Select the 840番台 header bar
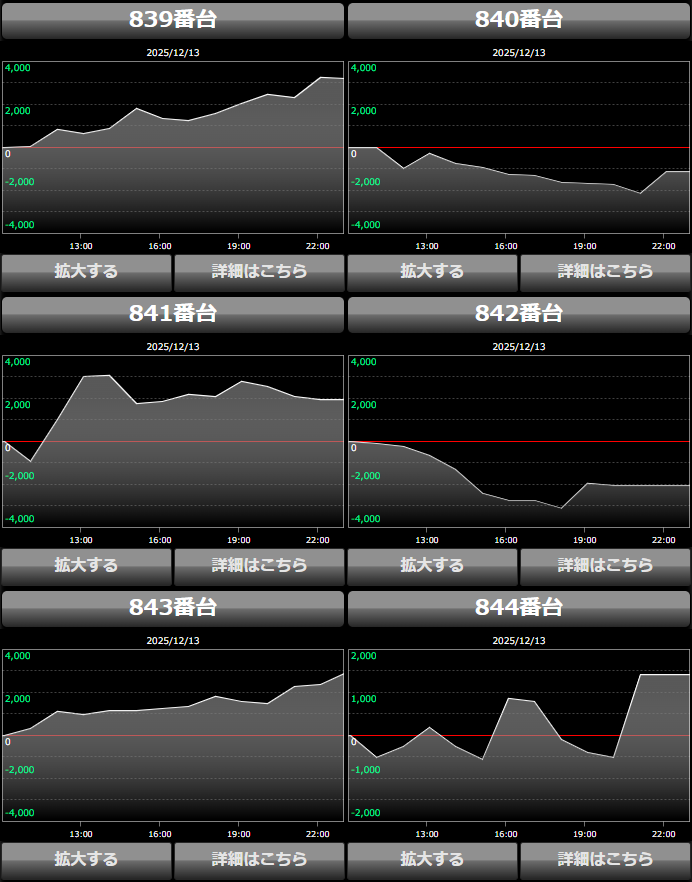Screen dimensions: 692x882 point(519,20)
